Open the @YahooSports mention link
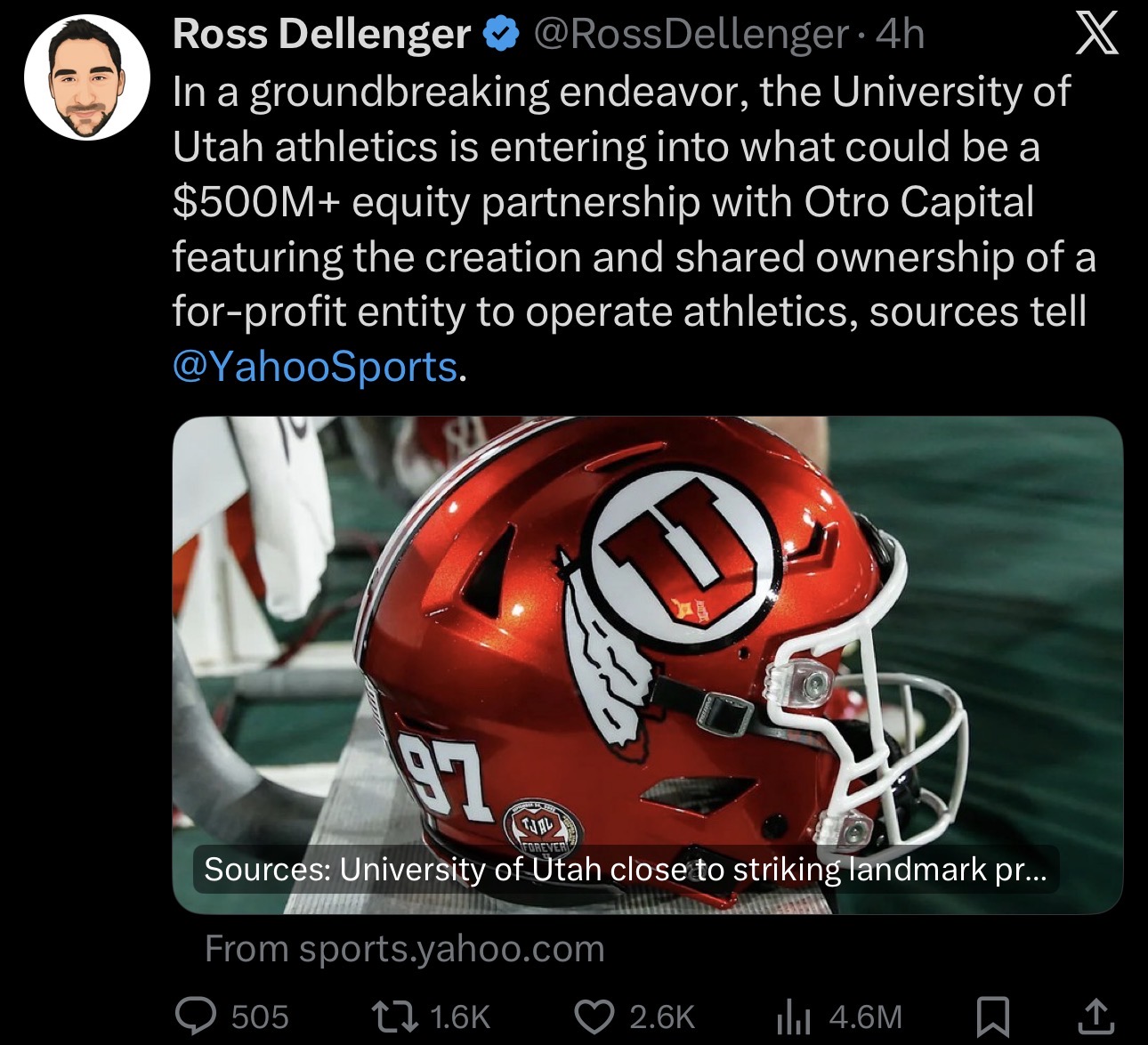This screenshot has width=1148, height=1045. click(315, 366)
